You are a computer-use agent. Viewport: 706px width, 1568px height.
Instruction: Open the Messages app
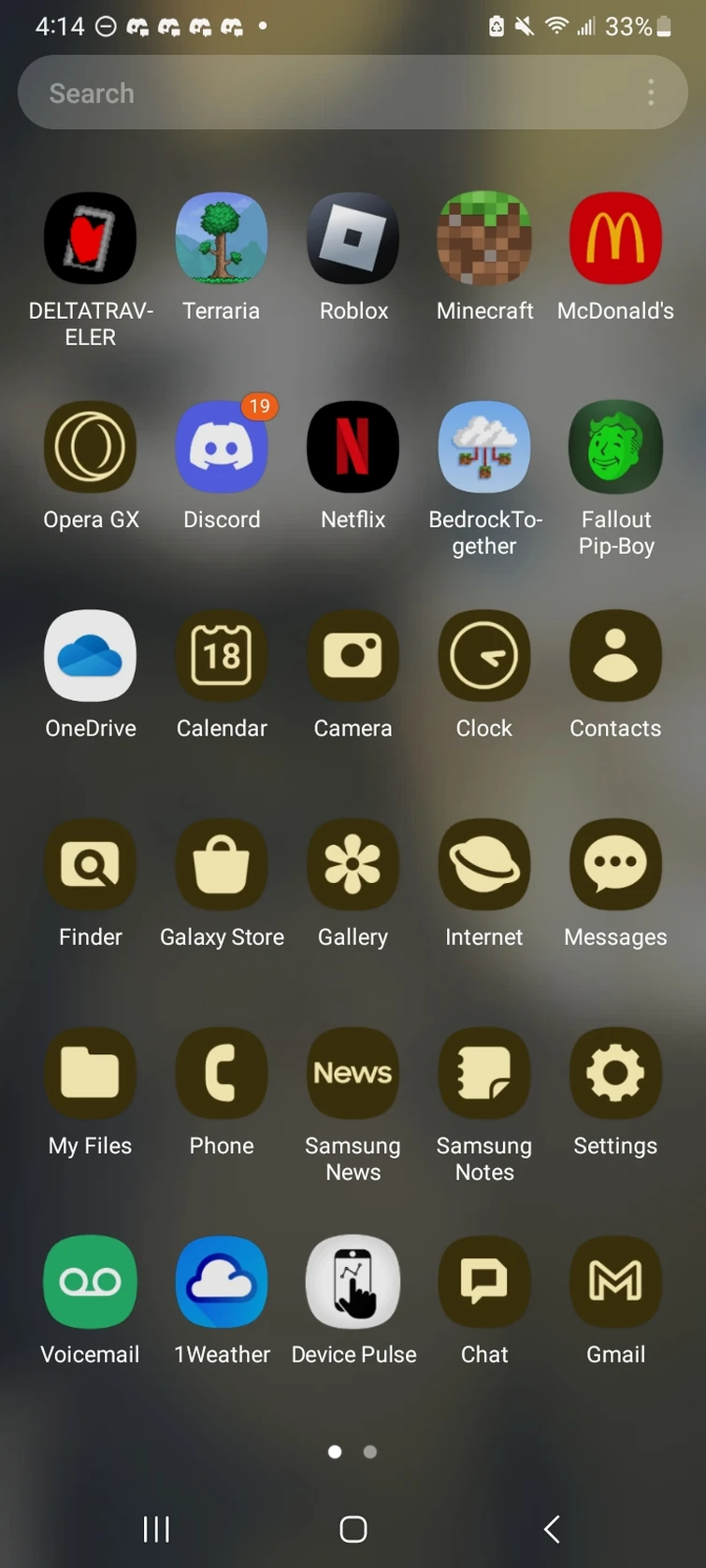(x=615, y=865)
